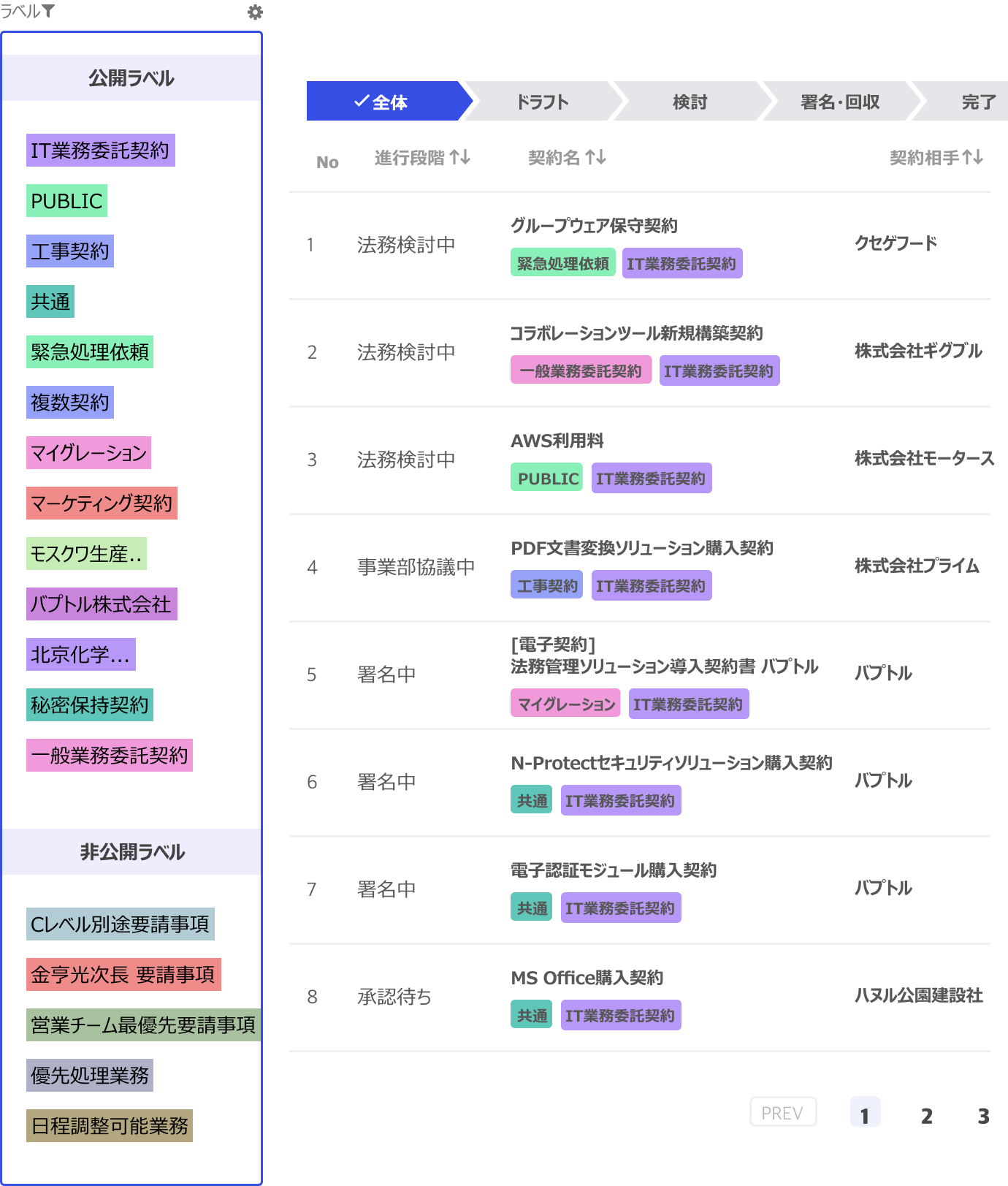Viewport: 1008px width, 1186px height.
Task: Switch to the ドラフト stage tab
Action: pyautogui.click(x=541, y=102)
